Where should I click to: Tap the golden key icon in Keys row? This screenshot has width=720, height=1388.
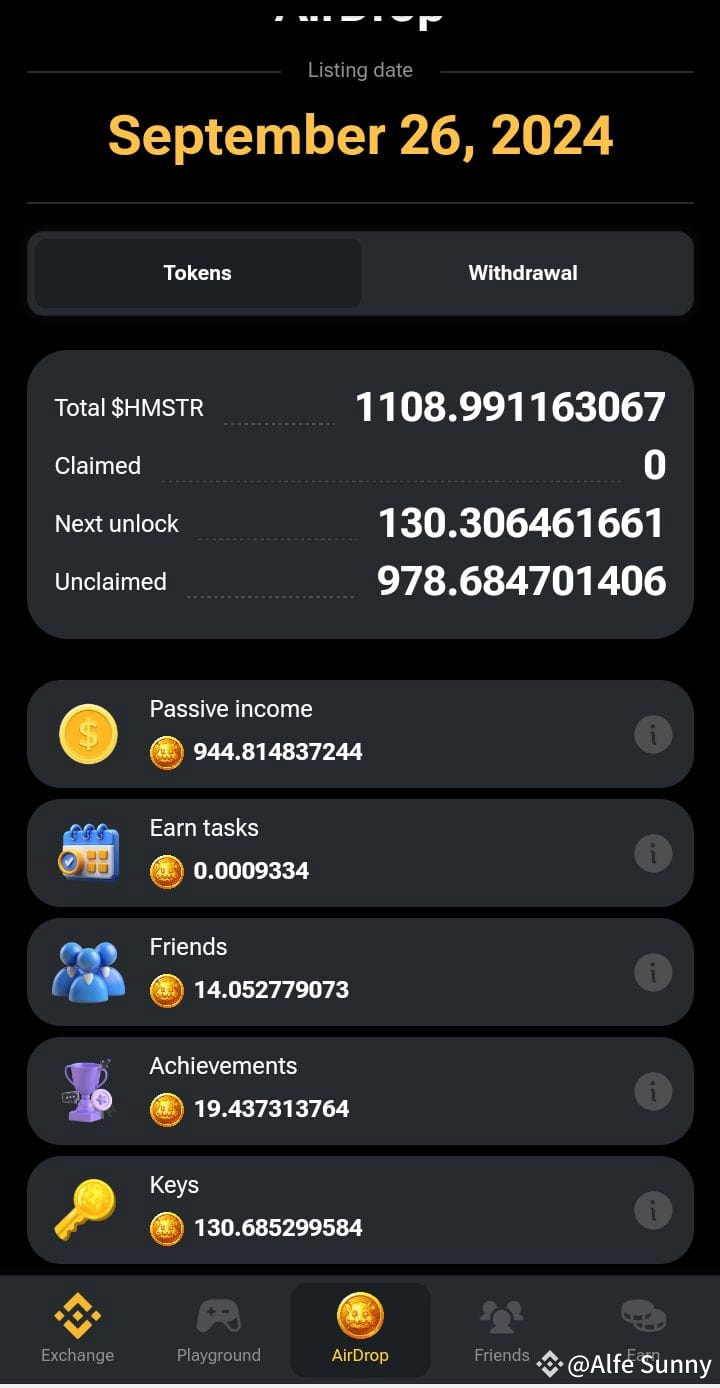[x=88, y=1209]
